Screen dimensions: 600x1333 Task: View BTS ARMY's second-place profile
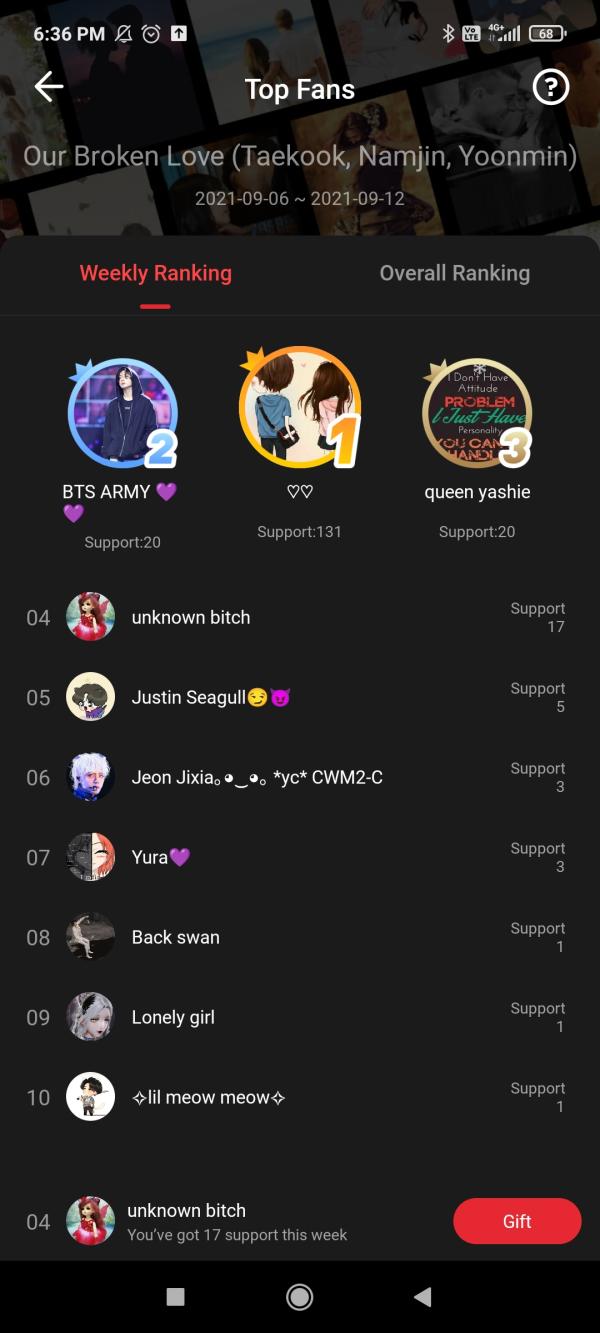(122, 413)
